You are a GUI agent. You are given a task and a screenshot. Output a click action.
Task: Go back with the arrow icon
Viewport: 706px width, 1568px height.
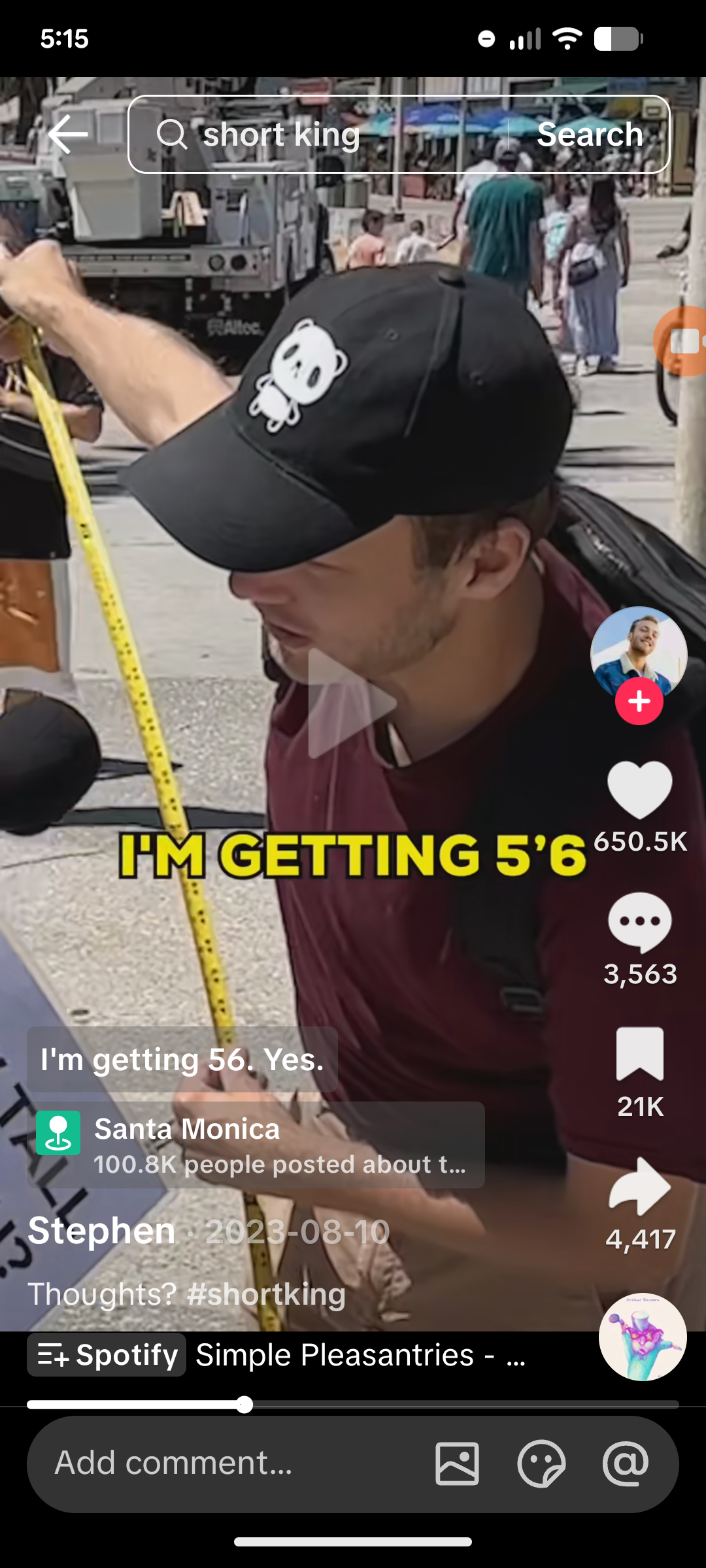tap(68, 135)
